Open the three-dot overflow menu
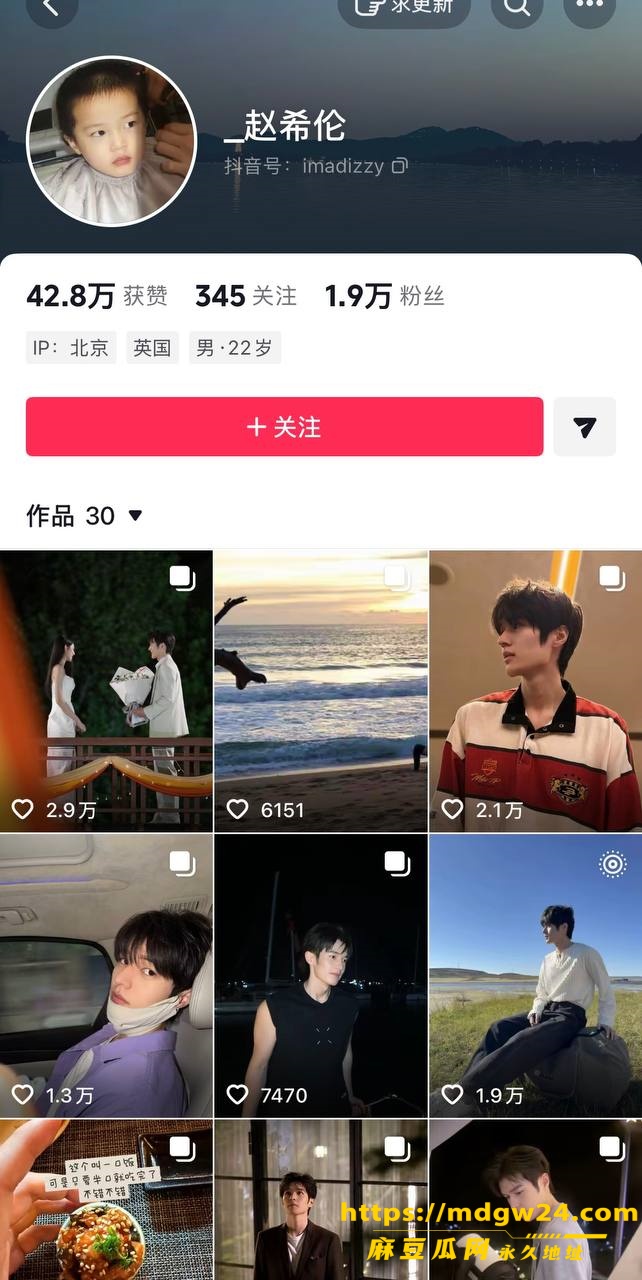The width and height of the screenshot is (642, 1280). [590, 9]
